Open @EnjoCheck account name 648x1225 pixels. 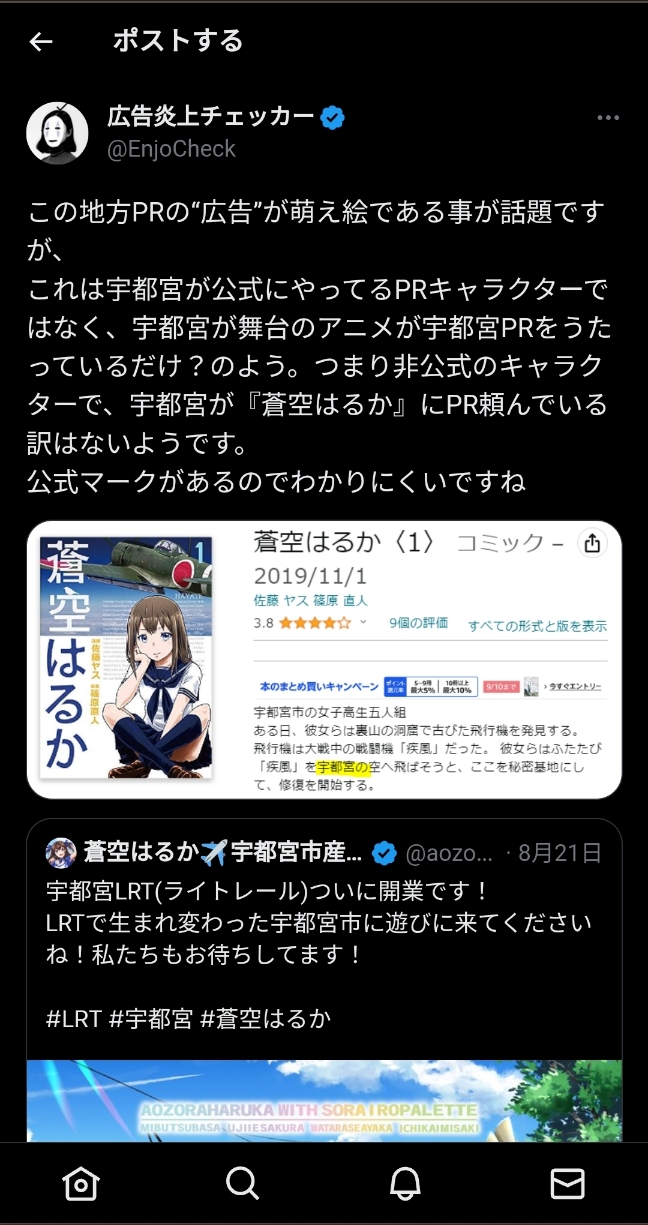tap(172, 149)
